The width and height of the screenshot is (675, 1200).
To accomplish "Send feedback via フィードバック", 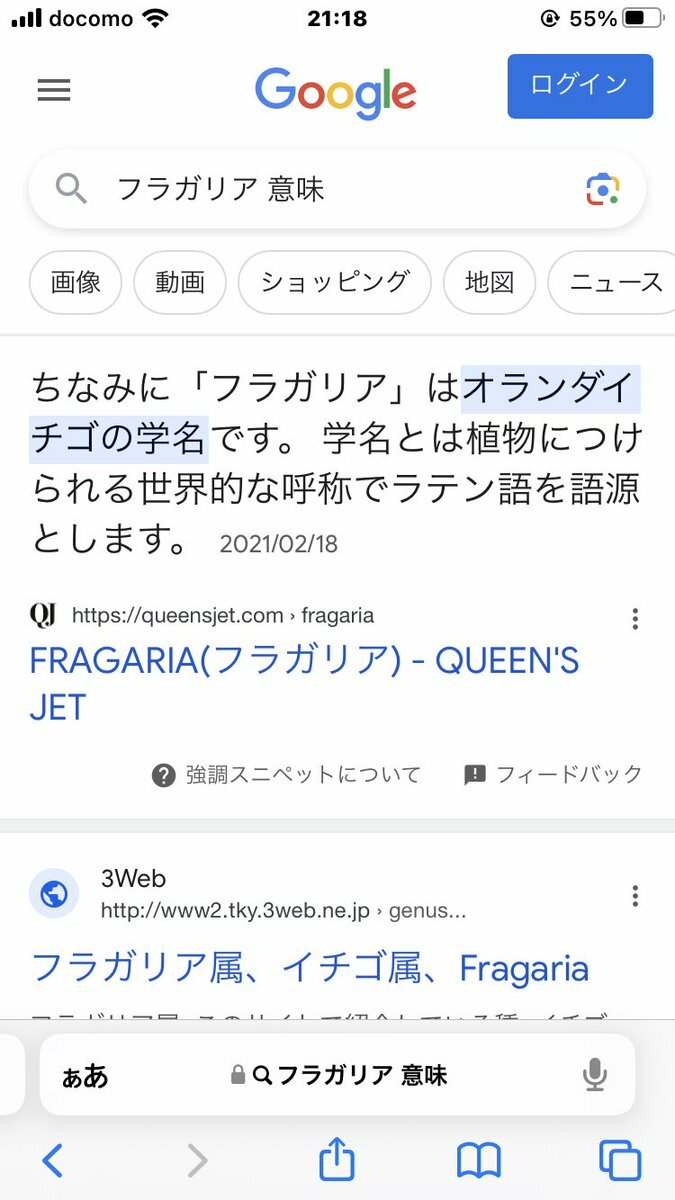I will (553, 775).
